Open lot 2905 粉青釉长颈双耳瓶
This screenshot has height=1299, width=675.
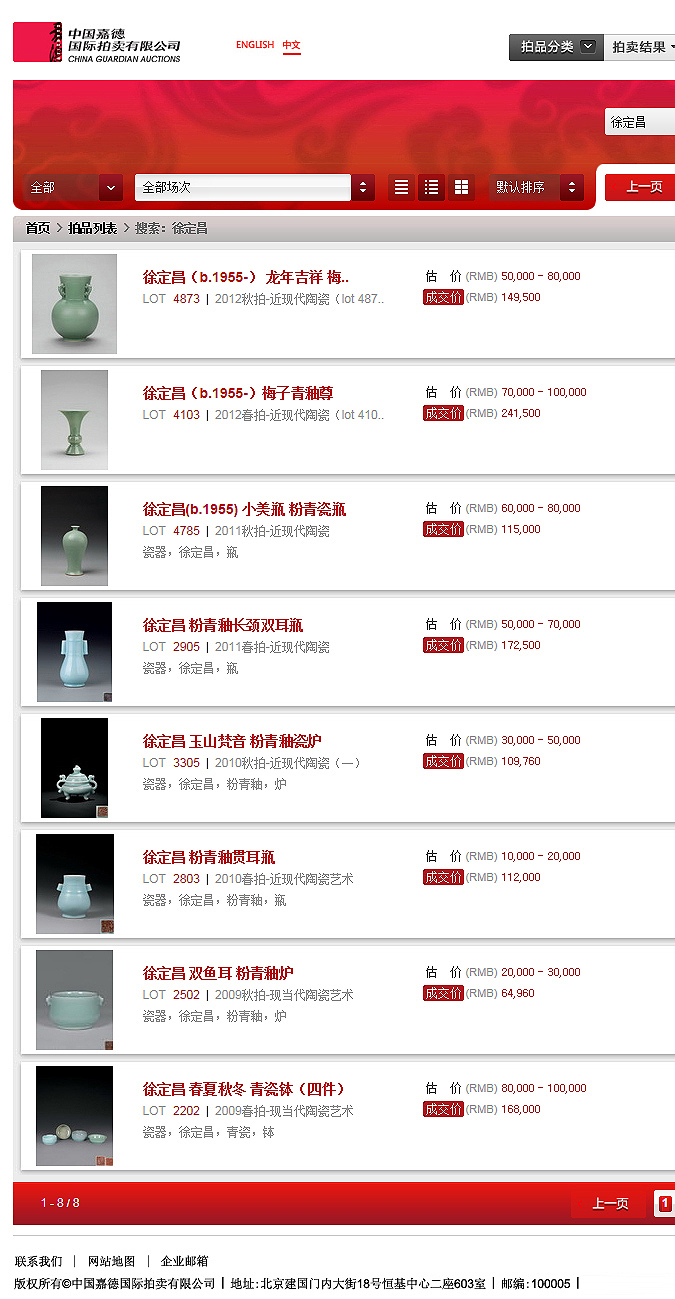pos(223,625)
